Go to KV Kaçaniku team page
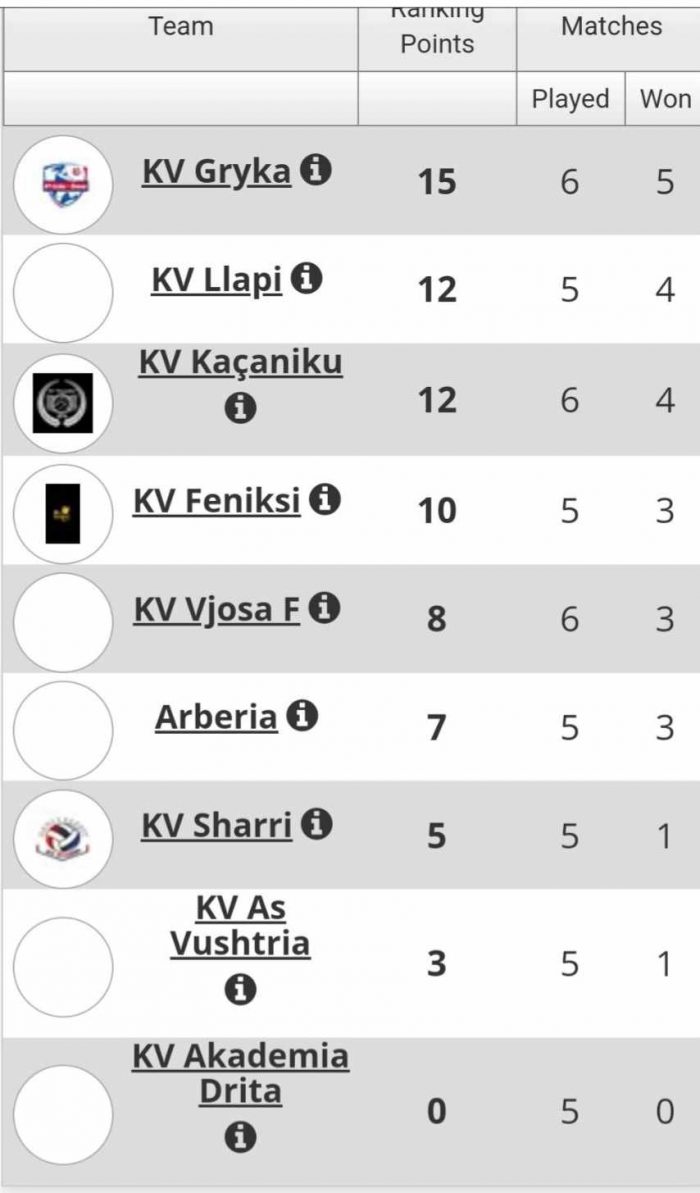 [240, 362]
